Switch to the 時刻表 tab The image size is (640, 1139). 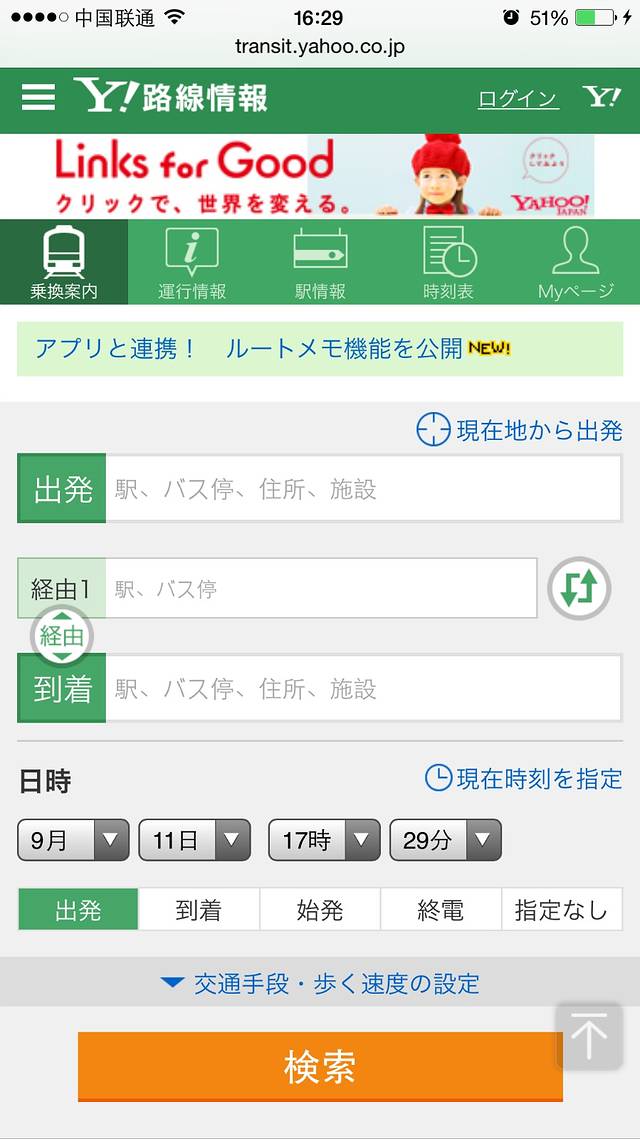coord(448,262)
